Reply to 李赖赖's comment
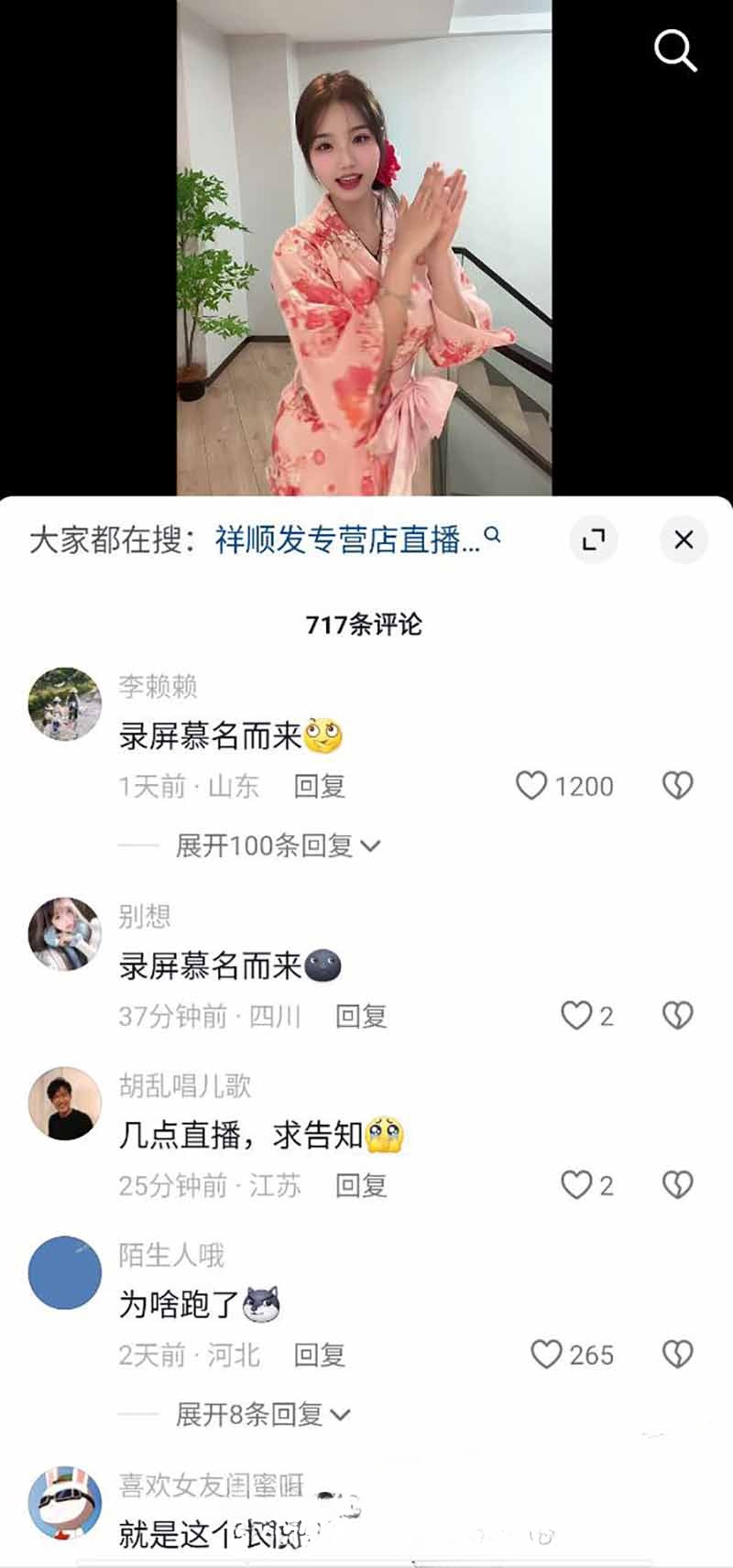733x1568 pixels. click(x=319, y=786)
